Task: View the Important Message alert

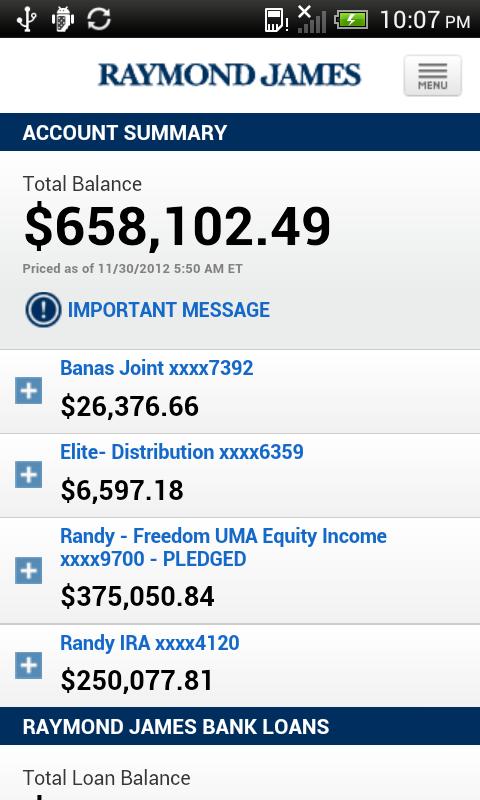Action: pyautogui.click(x=148, y=310)
